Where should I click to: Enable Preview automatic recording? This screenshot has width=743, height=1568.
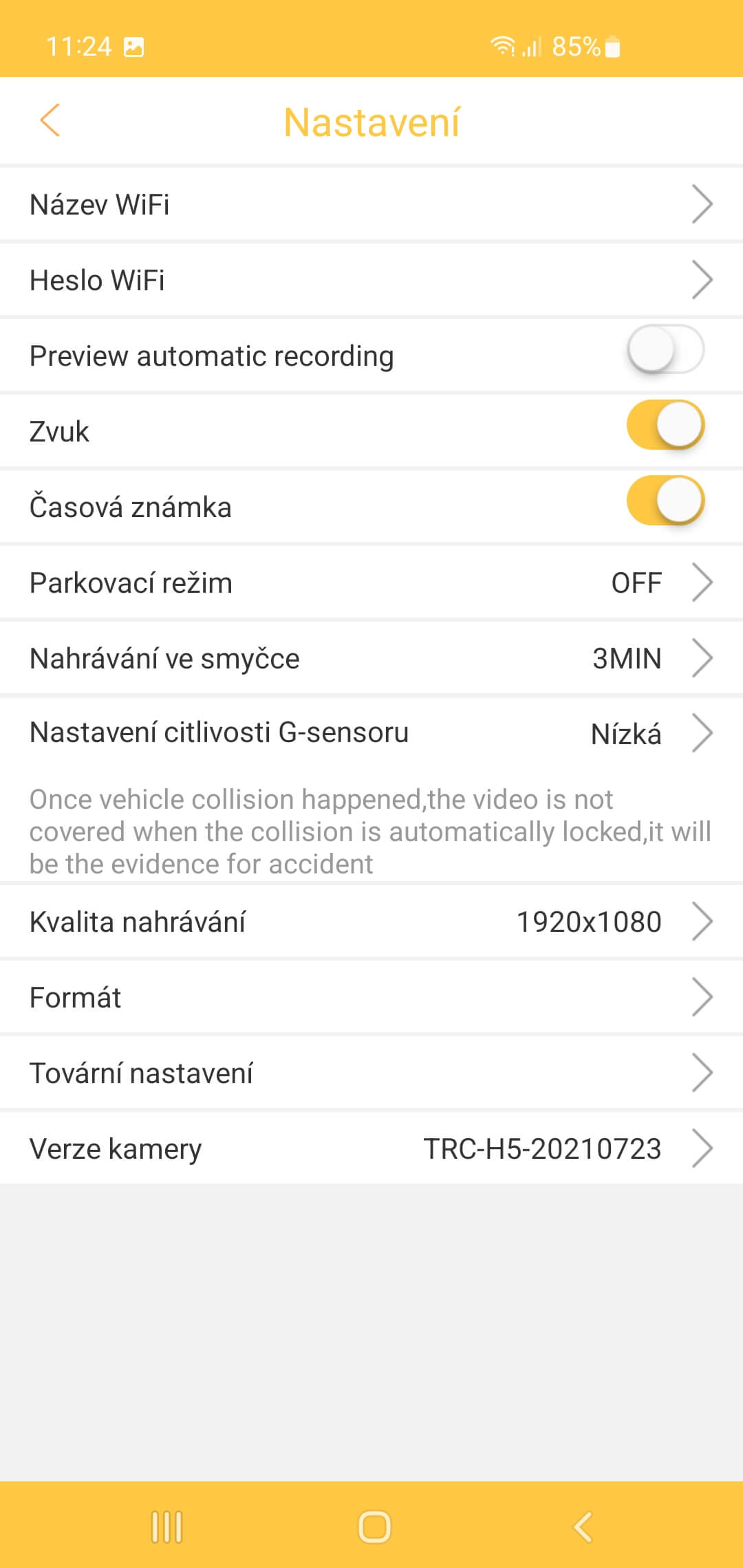665,350
